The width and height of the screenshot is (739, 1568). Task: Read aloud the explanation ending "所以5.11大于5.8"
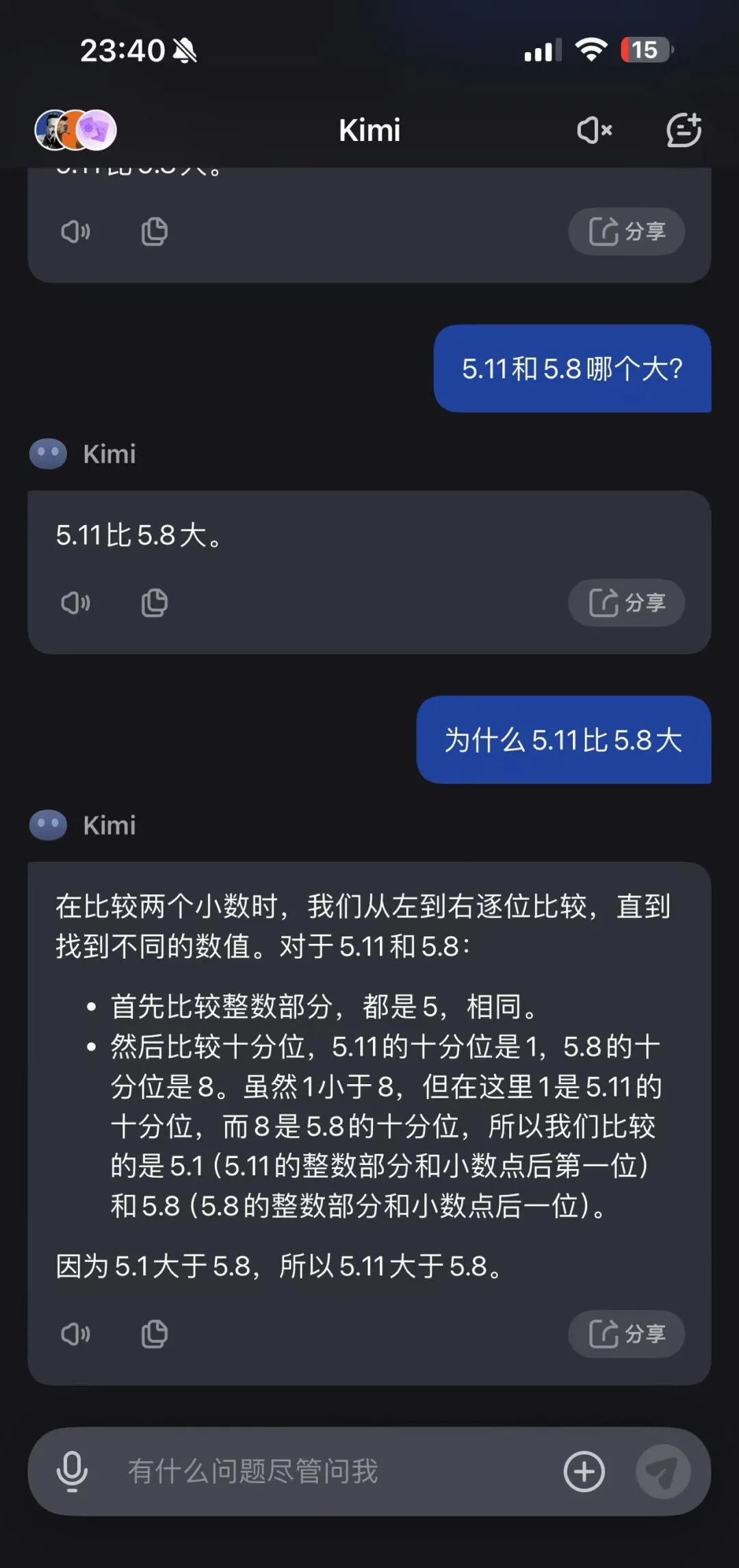point(75,1334)
